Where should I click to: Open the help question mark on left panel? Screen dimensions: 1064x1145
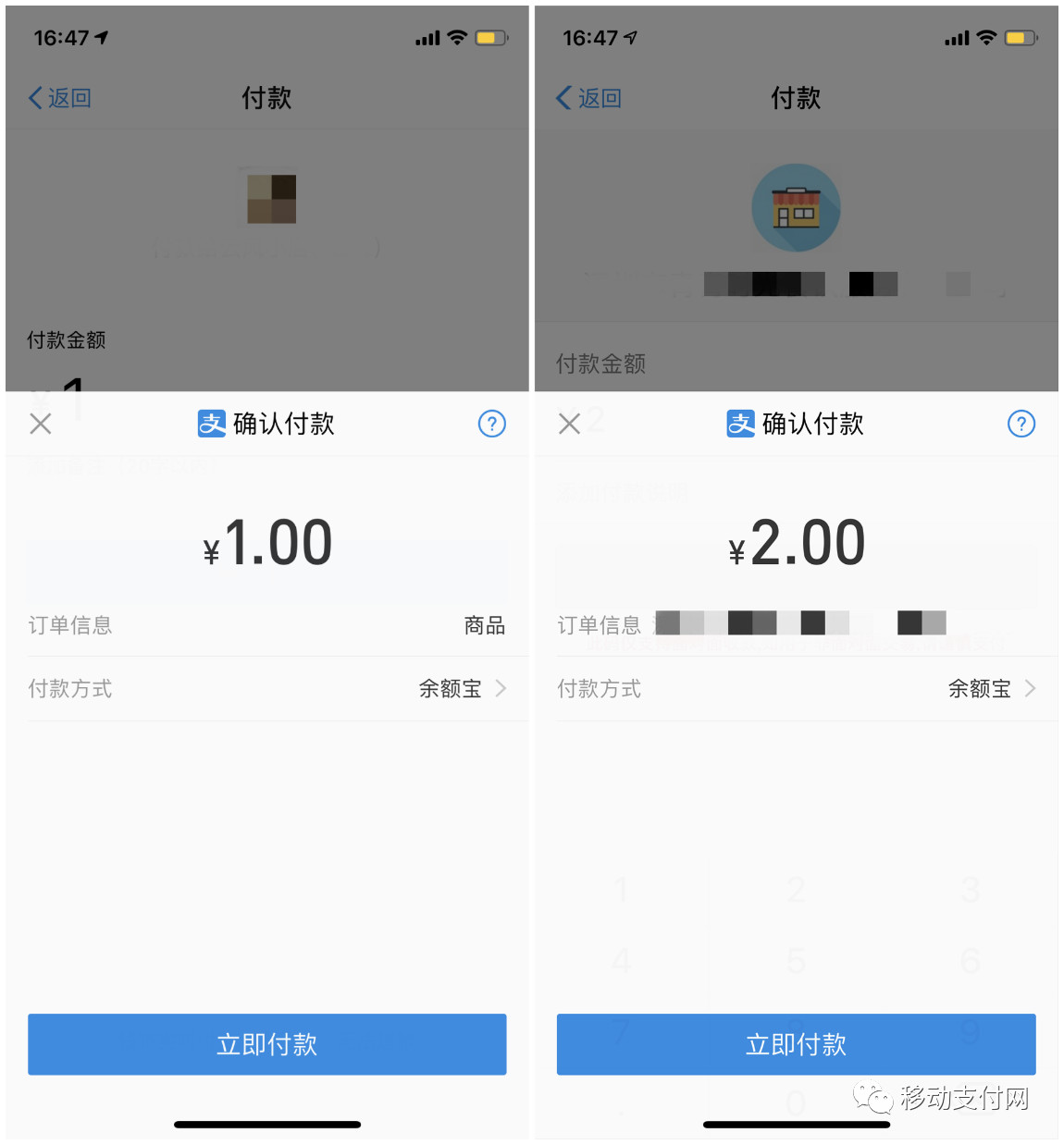point(491,424)
